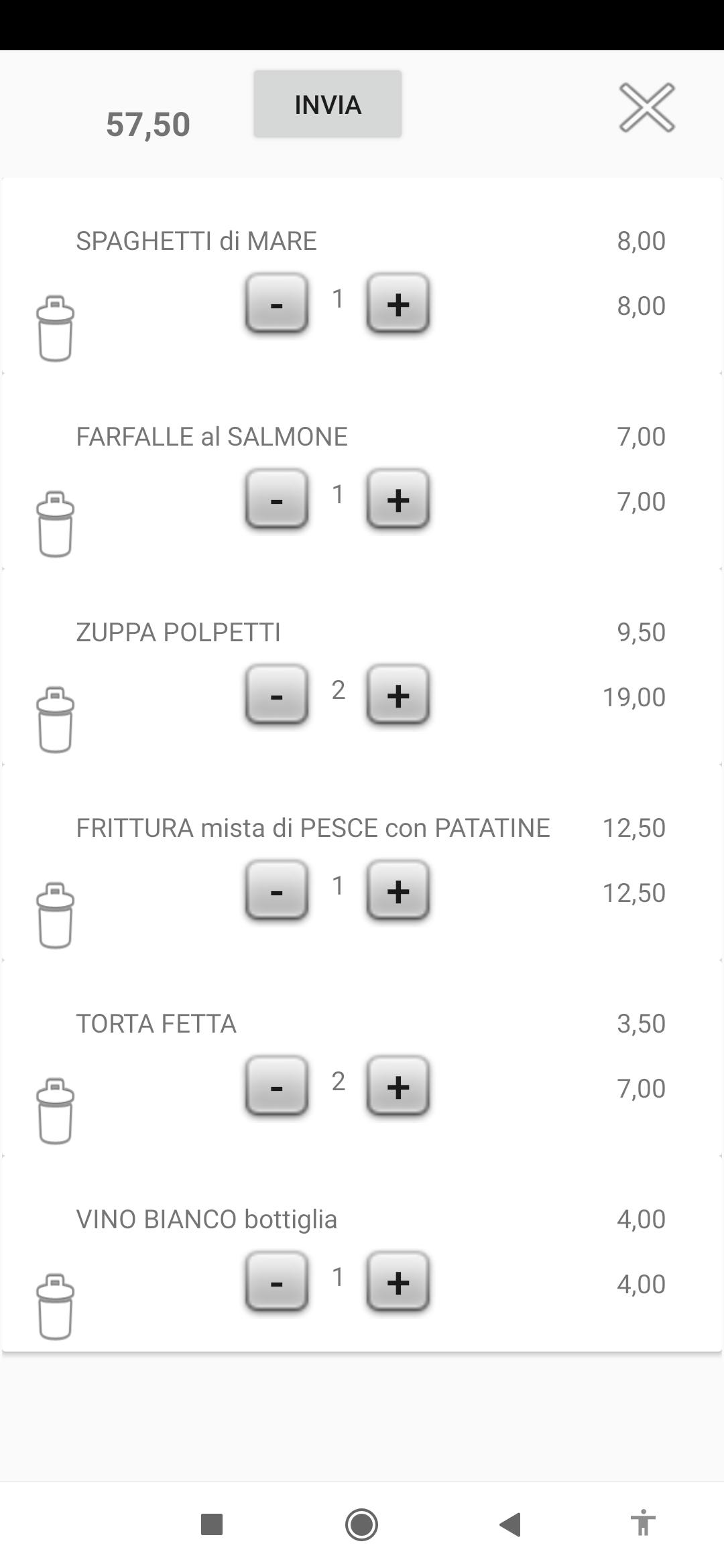Increase SPAGHETTI di MARE quantity
Screen dimensions: 724x1568
point(398,303)
